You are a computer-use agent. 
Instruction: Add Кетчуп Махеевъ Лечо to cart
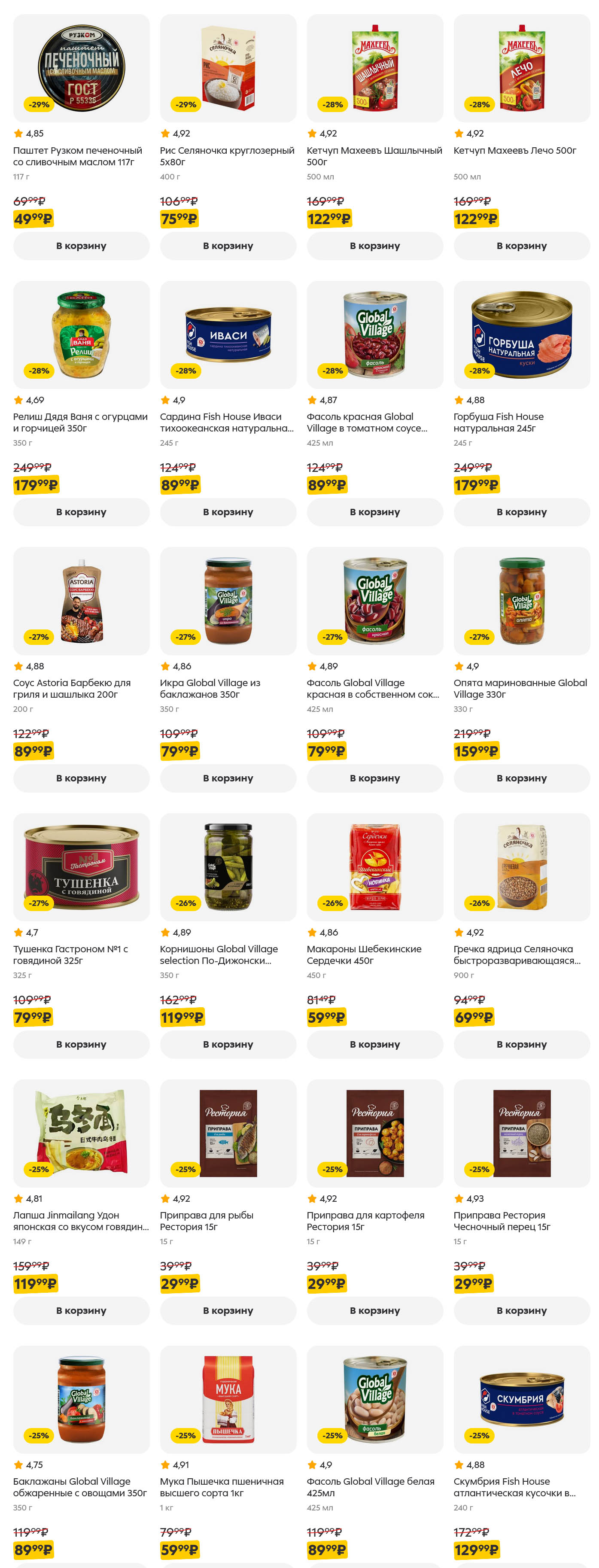coord(521,246)
